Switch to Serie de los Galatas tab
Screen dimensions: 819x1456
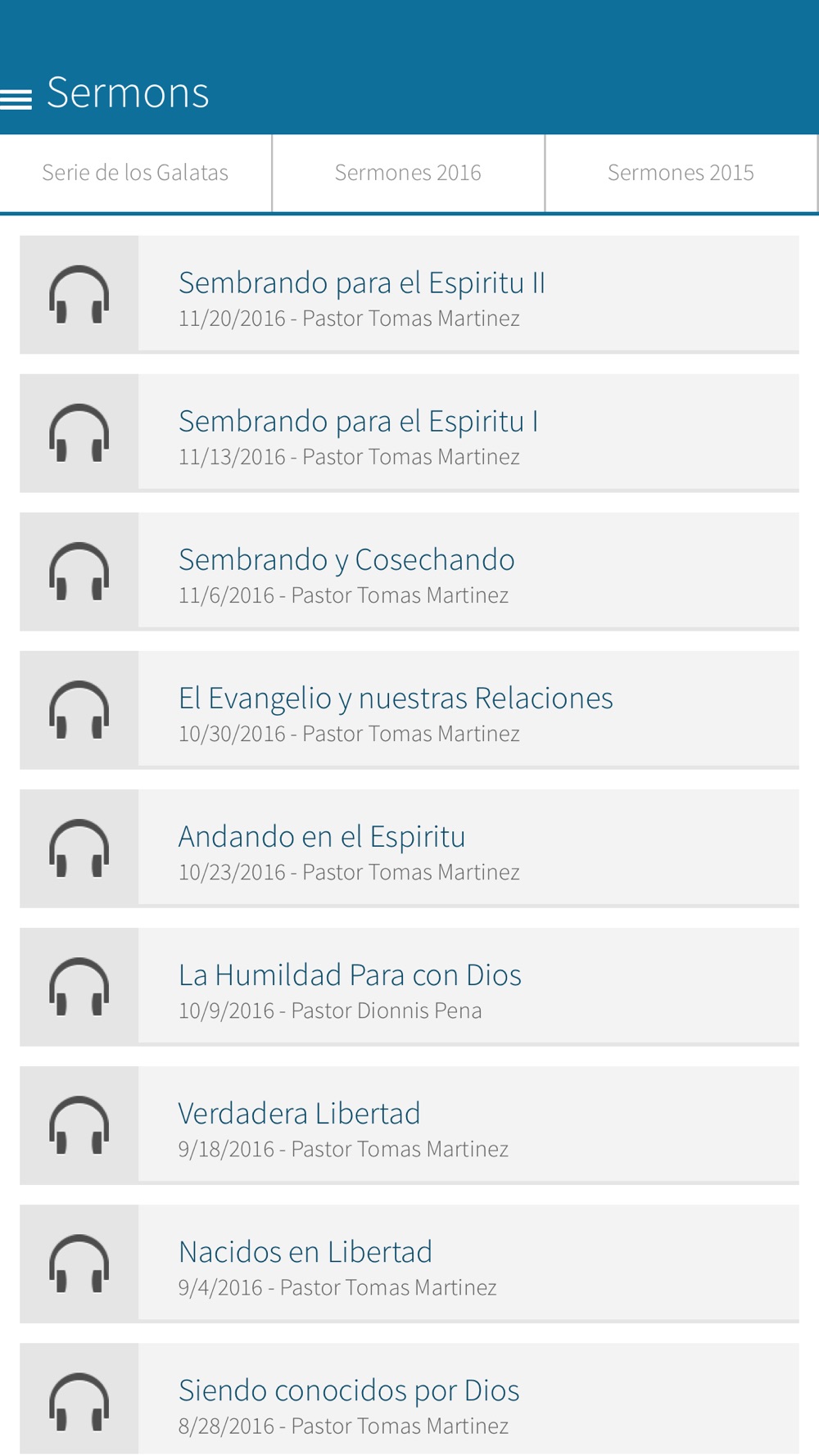click(x=136, y=173)
